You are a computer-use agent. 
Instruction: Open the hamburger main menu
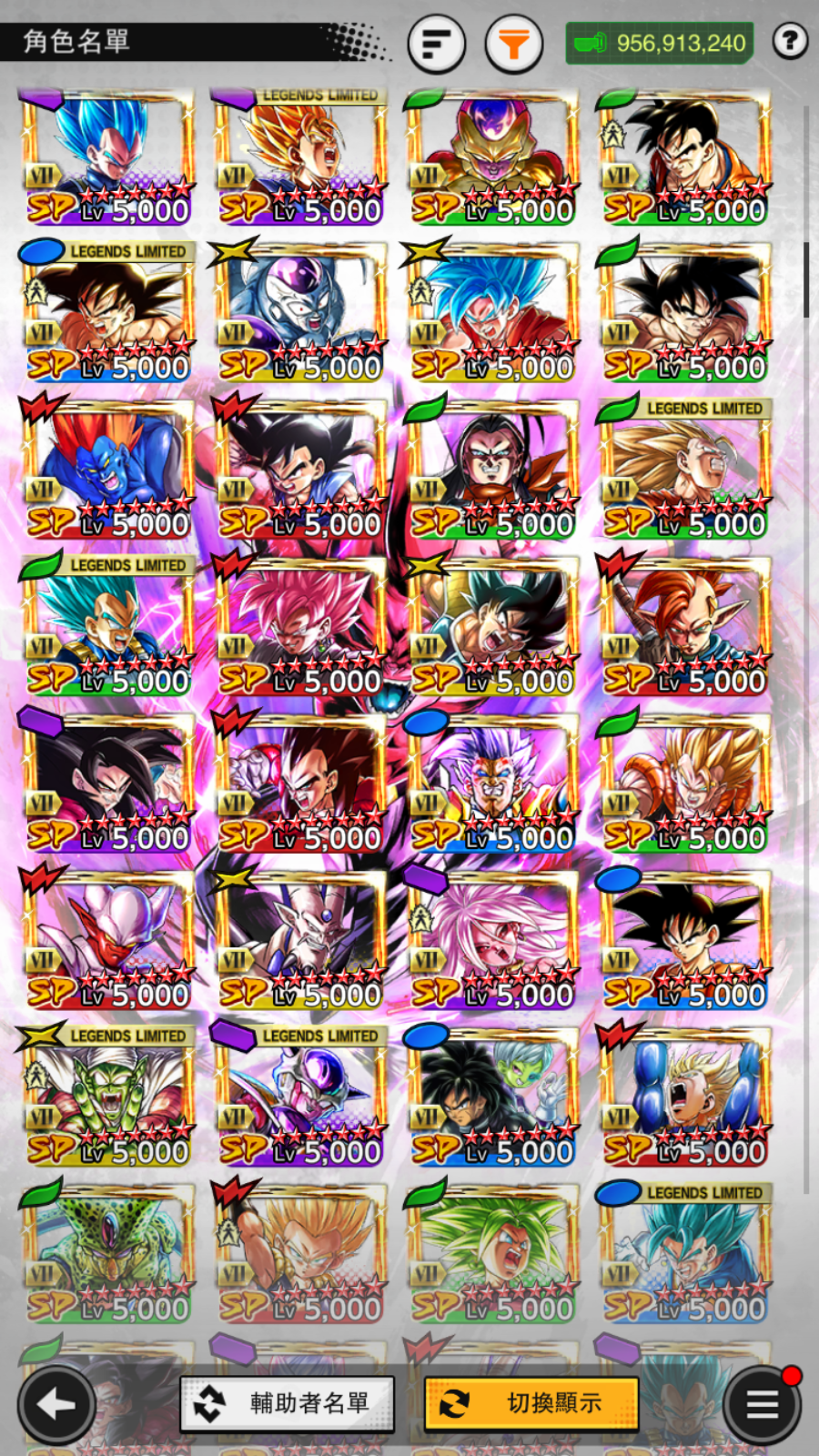pos(763,1405)
